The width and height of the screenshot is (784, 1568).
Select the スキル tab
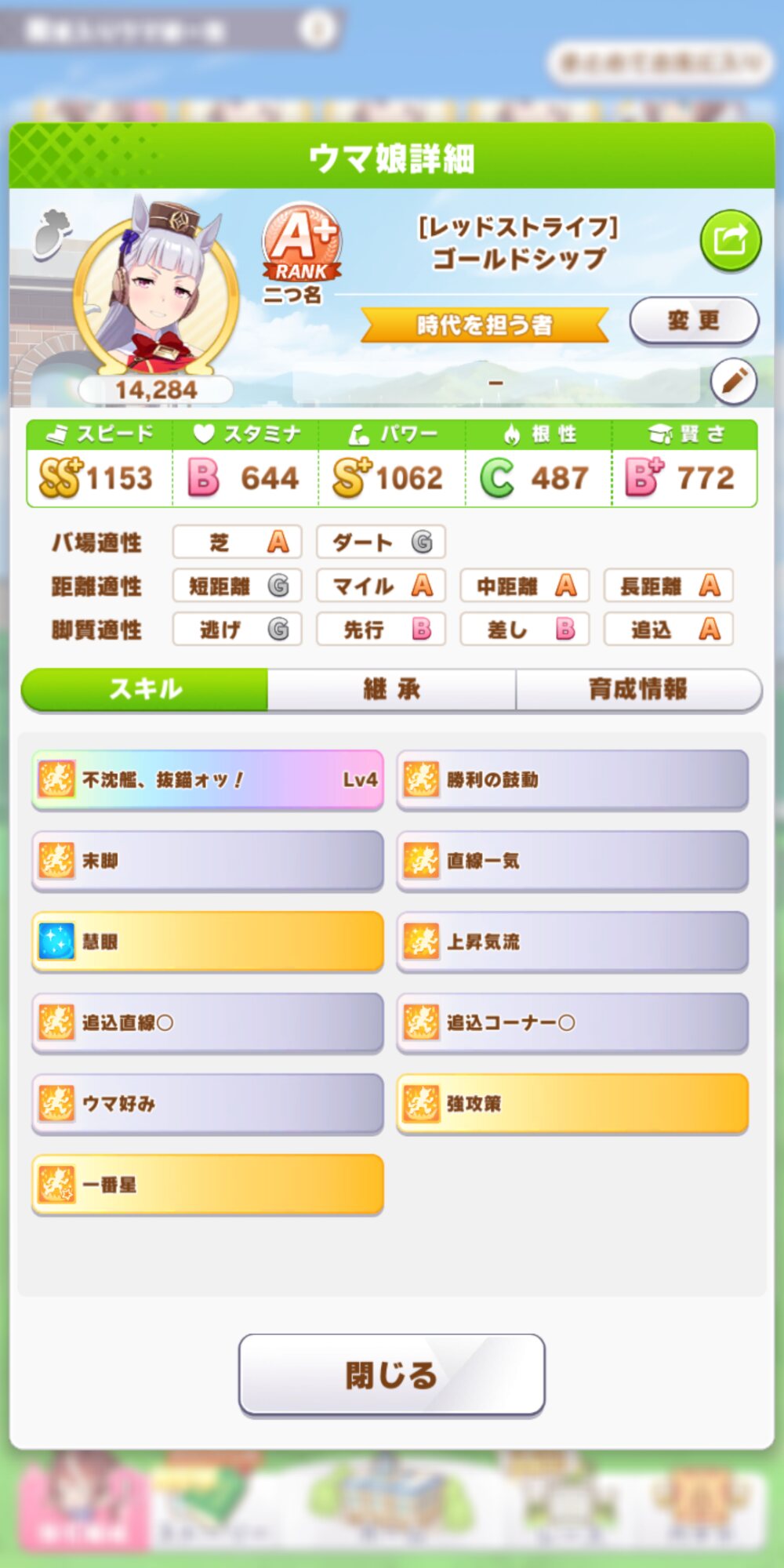pos(145,689)
